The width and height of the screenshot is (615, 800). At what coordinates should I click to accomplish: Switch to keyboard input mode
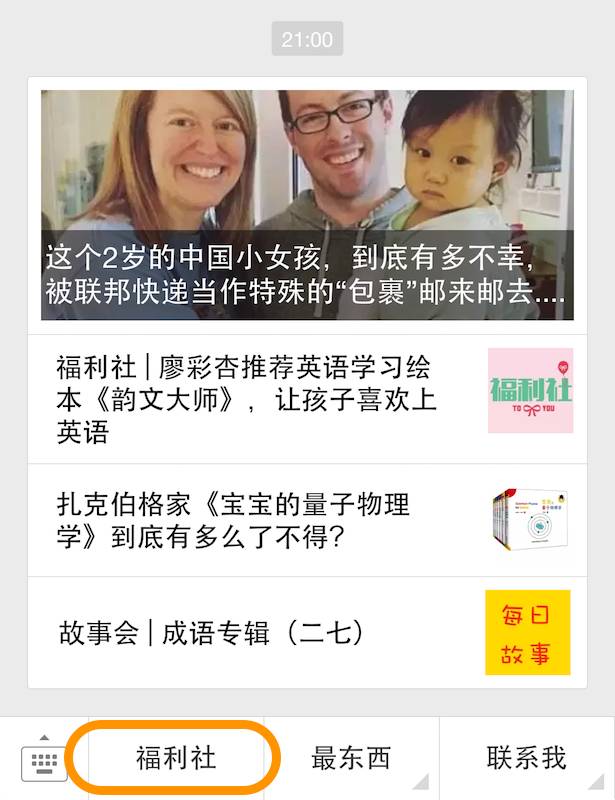43,759
